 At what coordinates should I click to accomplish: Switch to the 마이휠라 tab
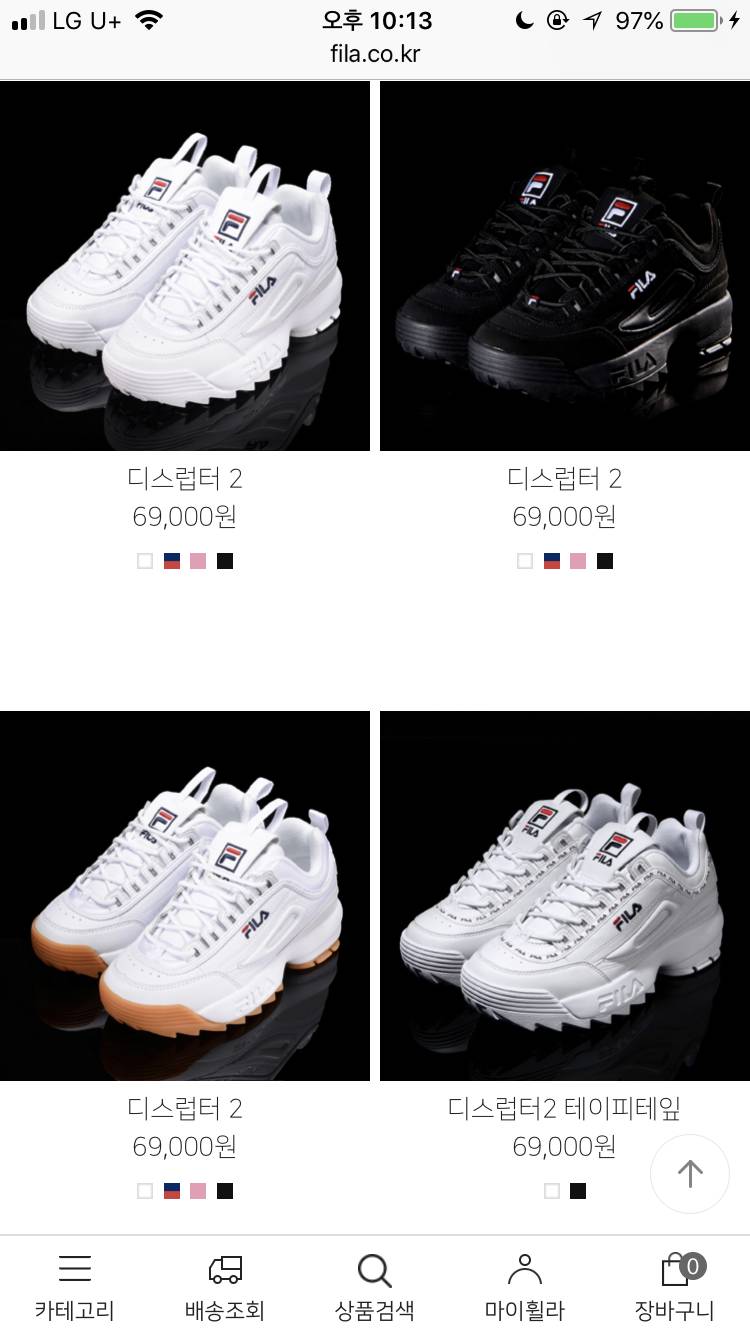pos(524,1286)
